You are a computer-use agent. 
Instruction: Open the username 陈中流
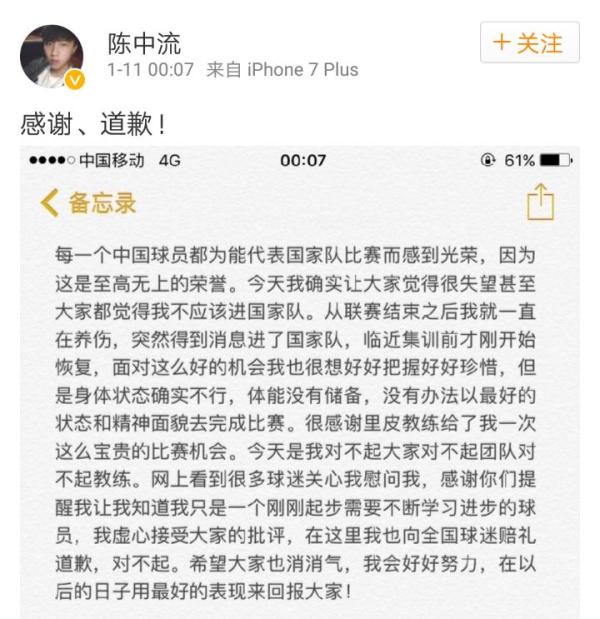click(144, 43)
